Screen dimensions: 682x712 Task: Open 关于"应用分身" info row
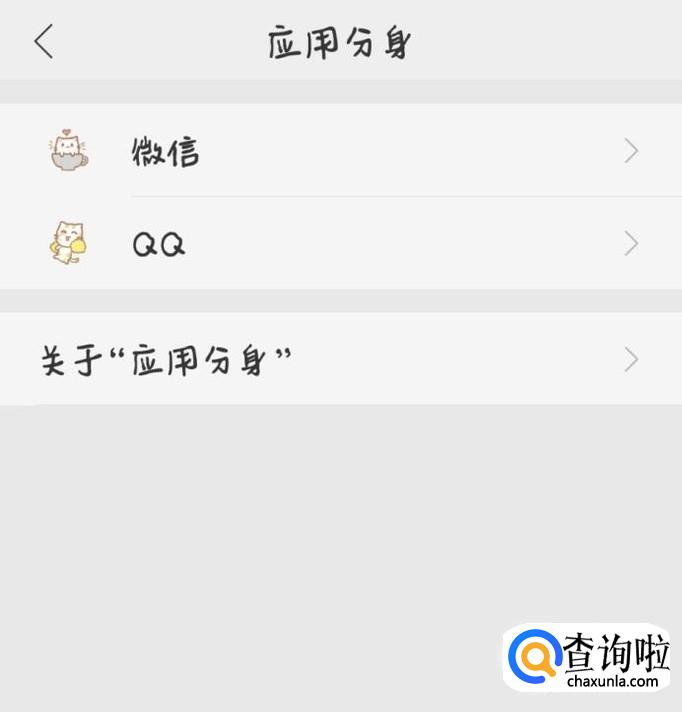tap(340, 359)
